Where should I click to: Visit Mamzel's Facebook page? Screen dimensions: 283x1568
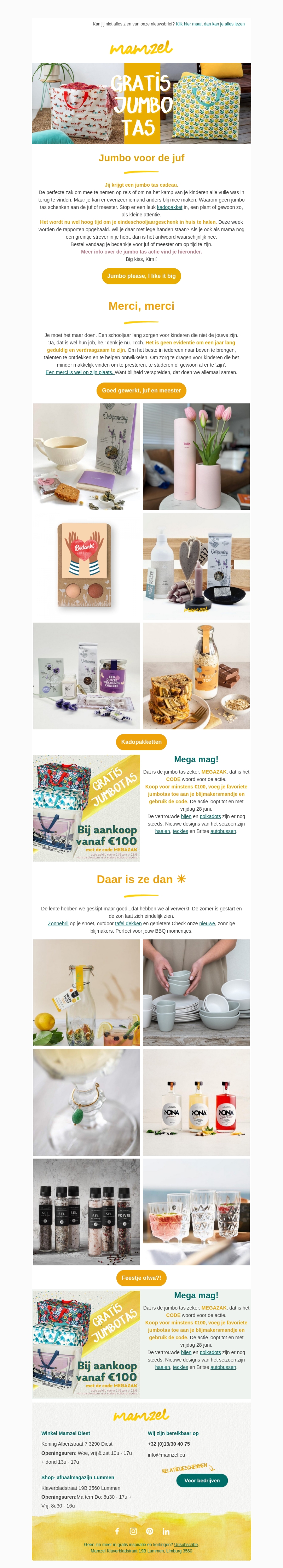[117, 1531]
